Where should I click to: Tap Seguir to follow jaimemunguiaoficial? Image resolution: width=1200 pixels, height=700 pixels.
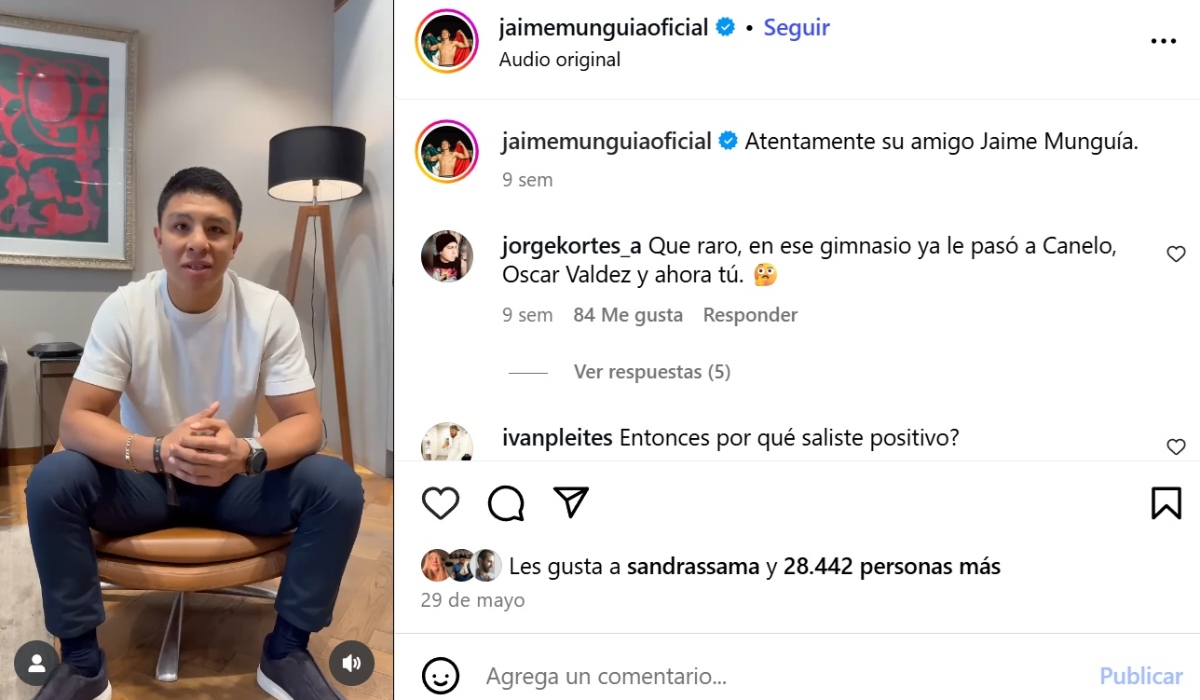pos(796,28)
